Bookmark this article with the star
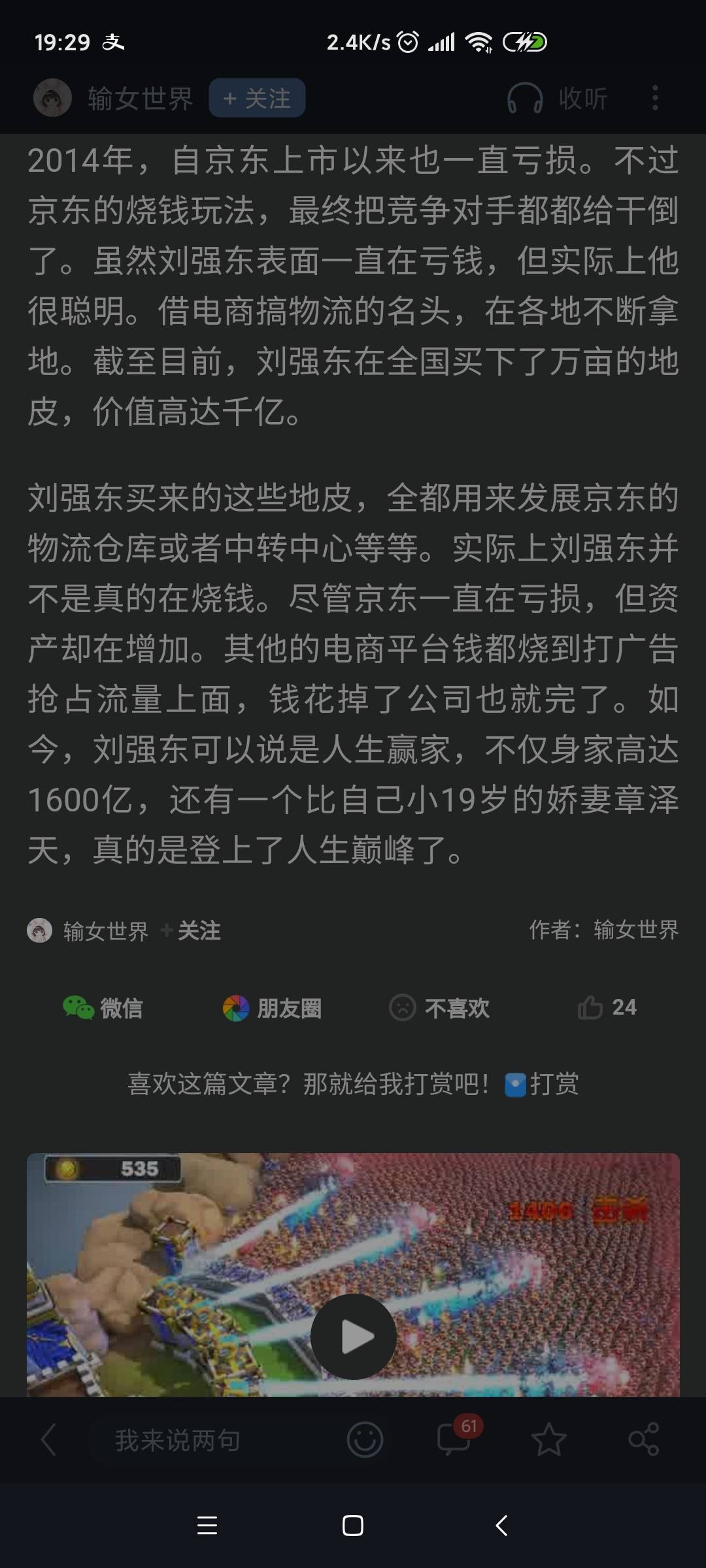Viewport: 706px width, 1568px height. (x=548, y=1440)
